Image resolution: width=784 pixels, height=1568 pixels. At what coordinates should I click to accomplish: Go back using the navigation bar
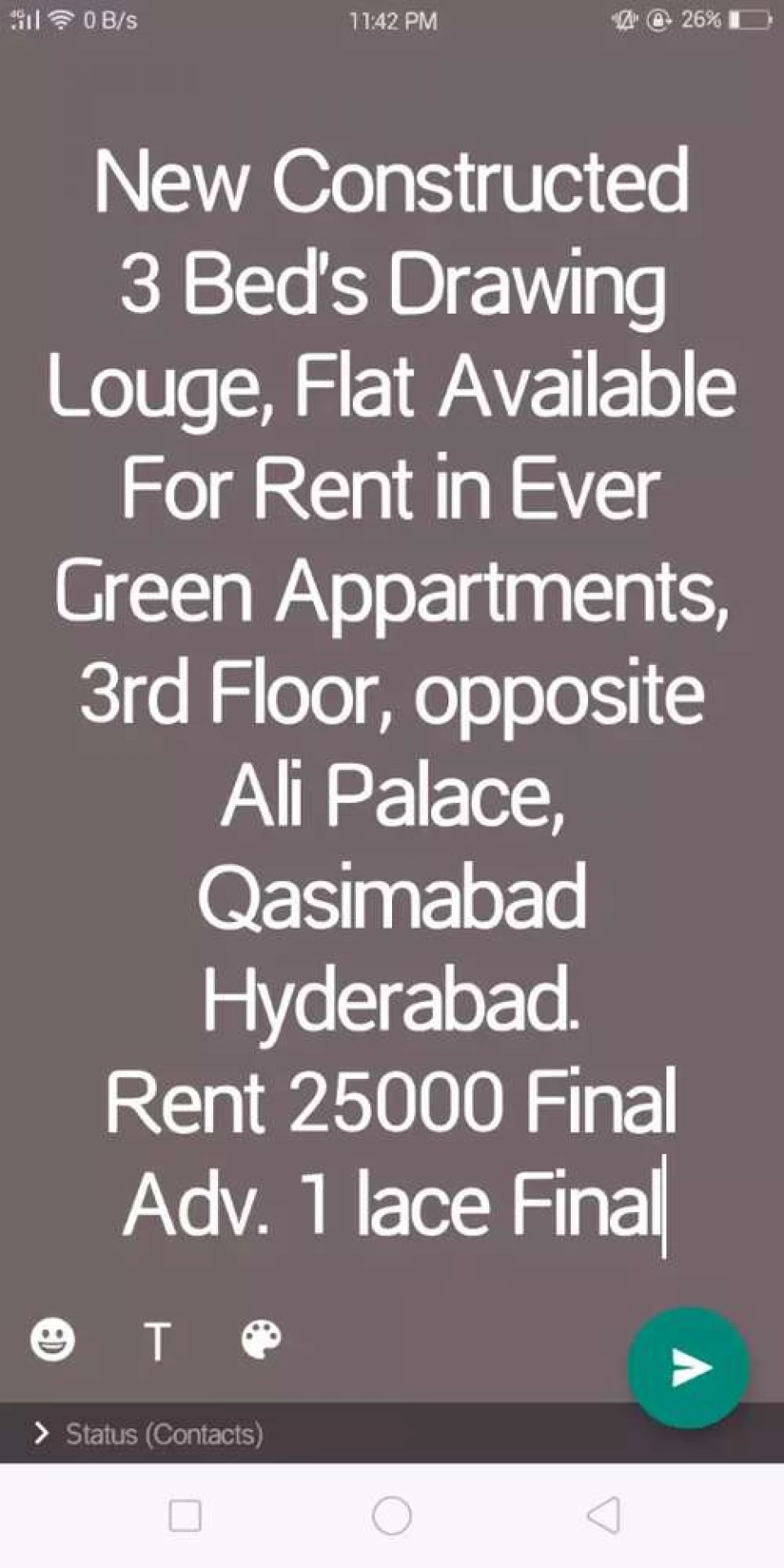604,1517
